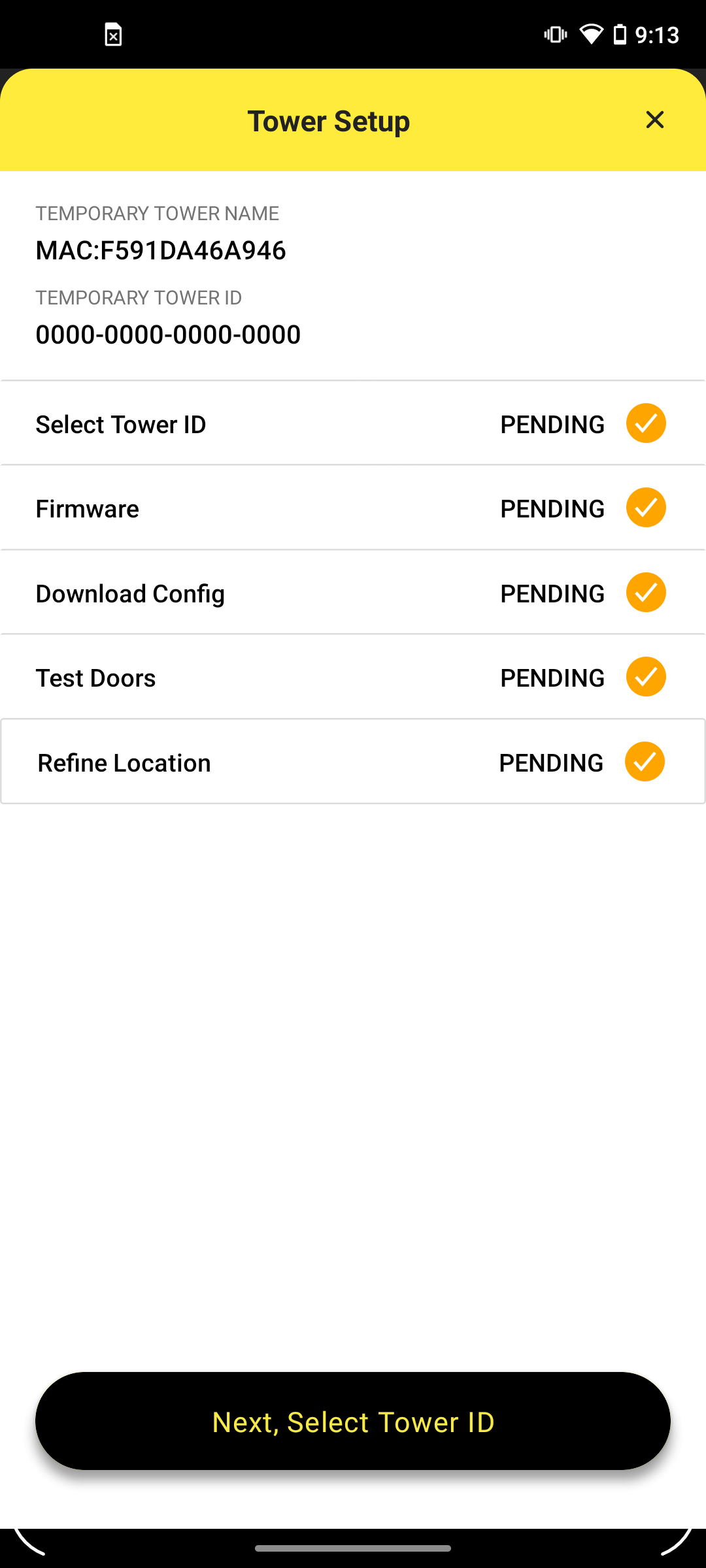Tap Next, Select Tower ID button

point(353,1422)
